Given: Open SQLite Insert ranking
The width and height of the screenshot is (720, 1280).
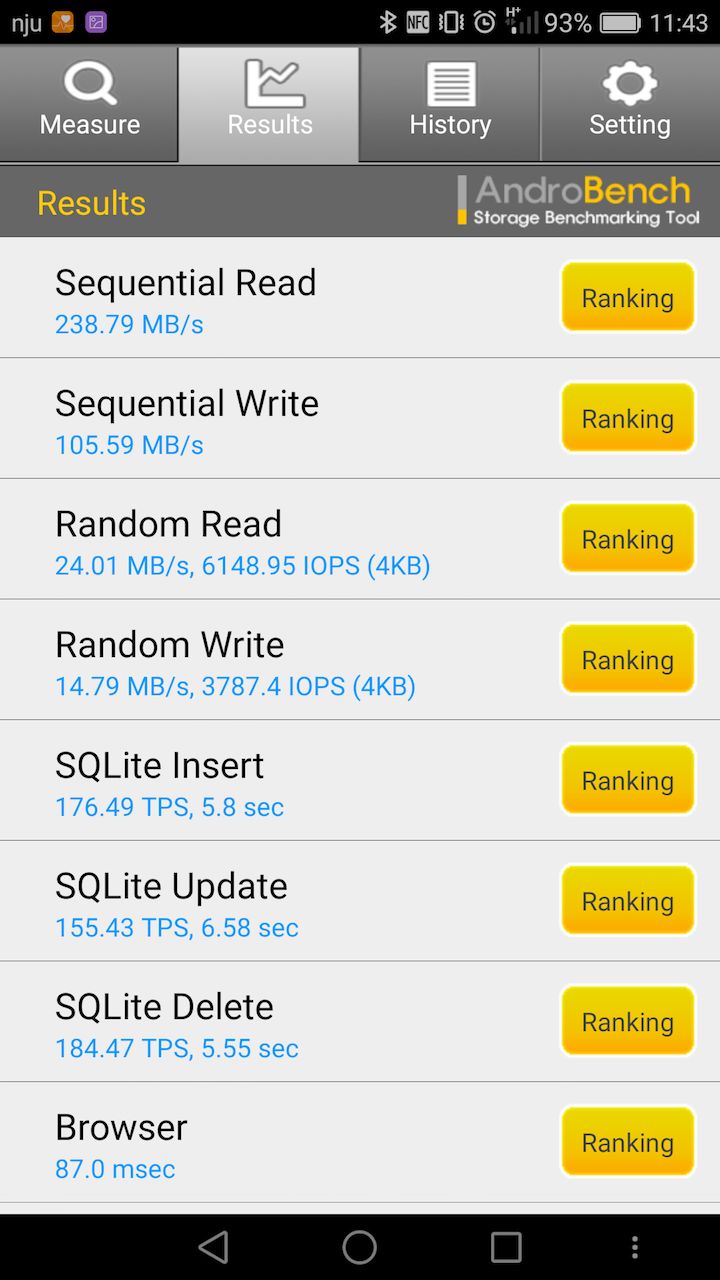Looking at the screenshot, I should [627, 780].
